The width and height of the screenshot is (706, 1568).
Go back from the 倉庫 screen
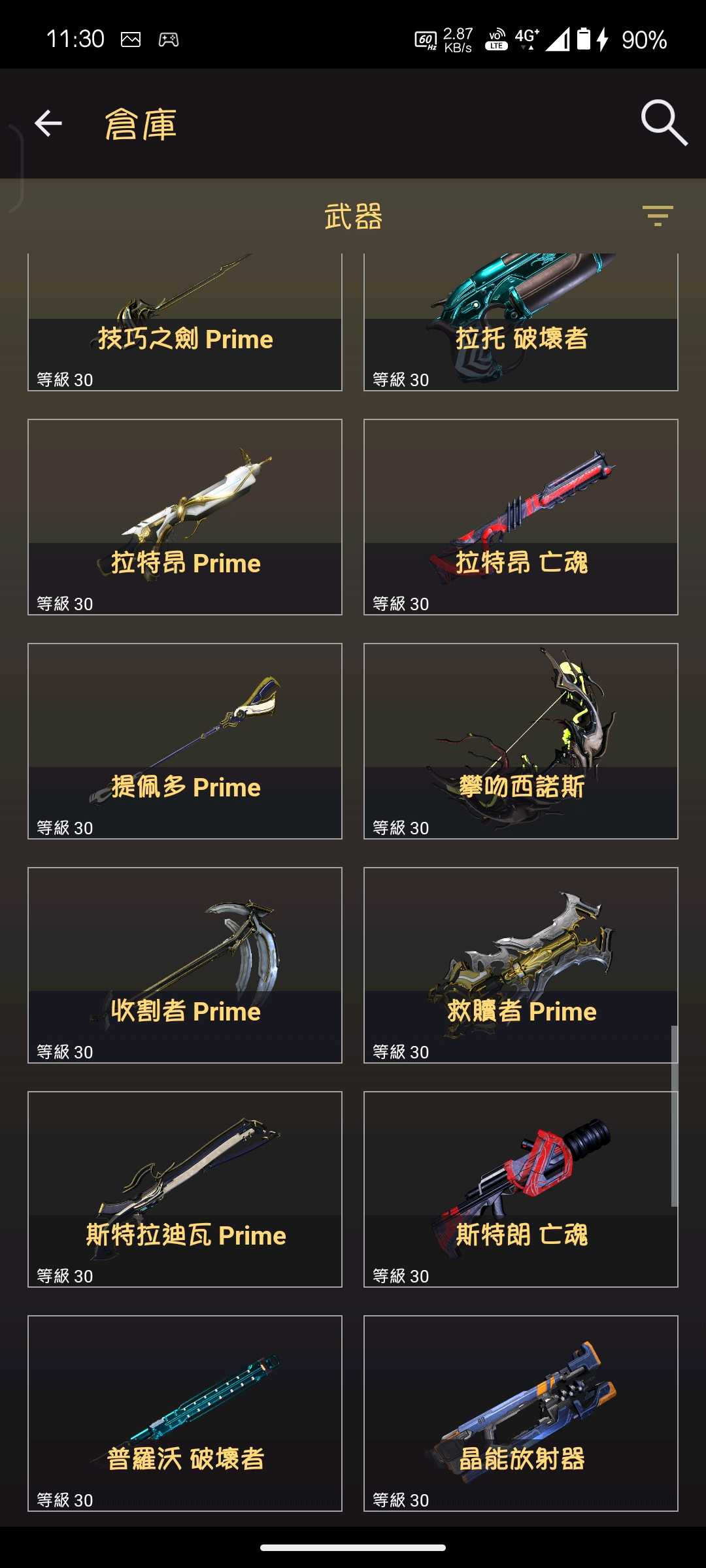[48, 123]
